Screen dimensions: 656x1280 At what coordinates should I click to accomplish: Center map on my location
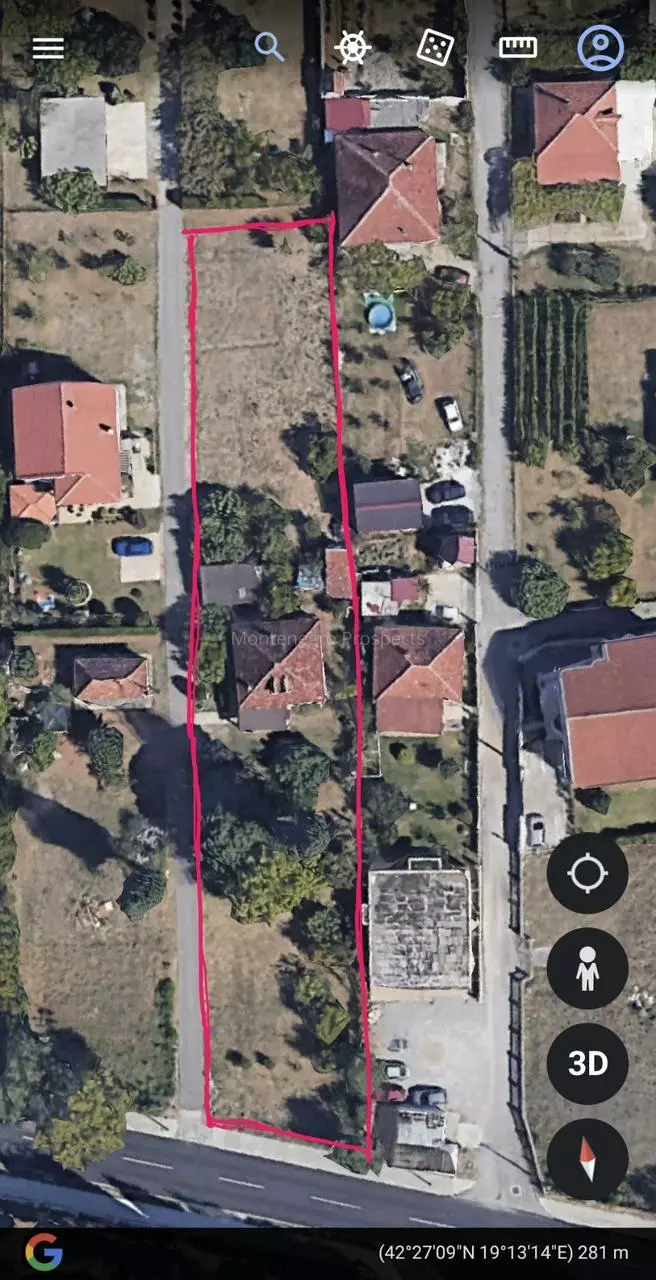(x=587, y=873)
